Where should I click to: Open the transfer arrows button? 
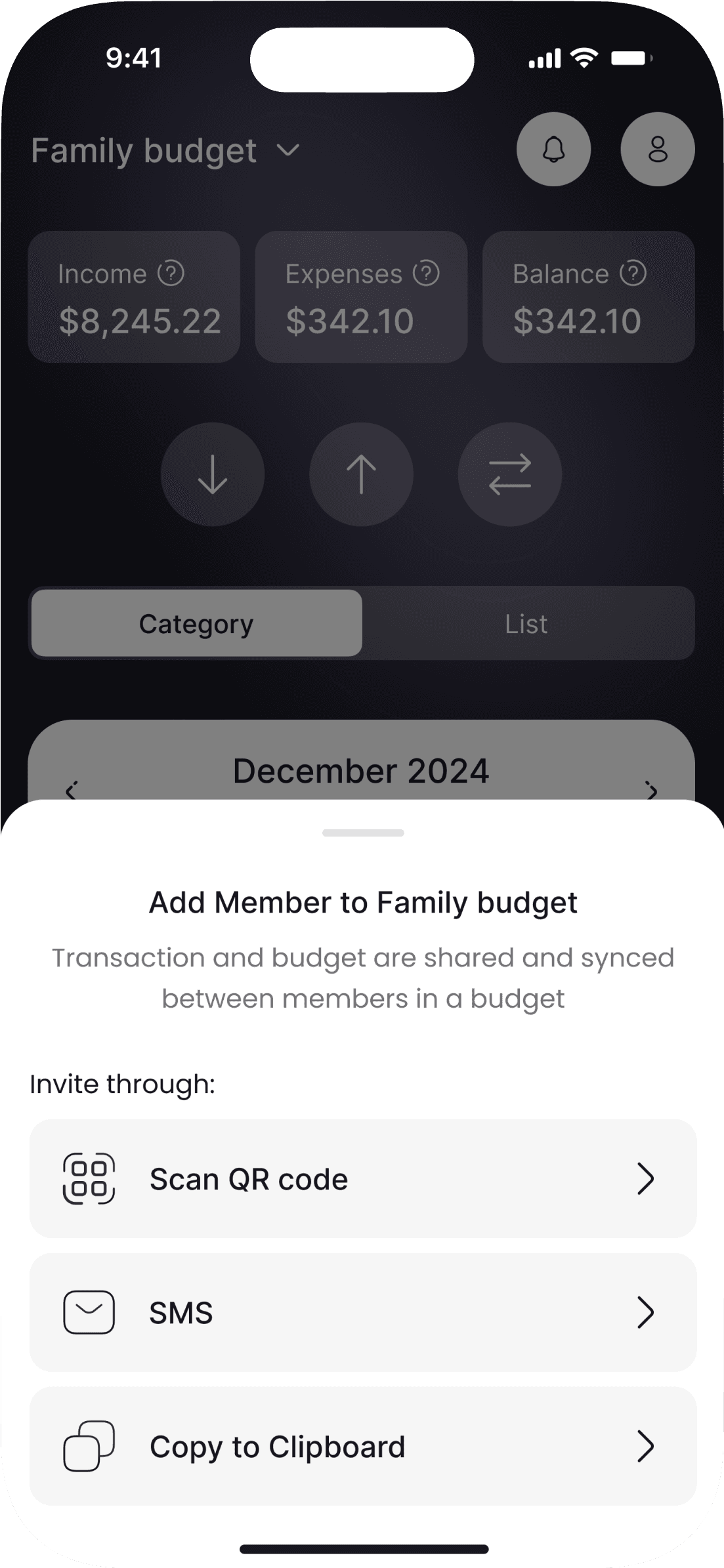point(509,474)
